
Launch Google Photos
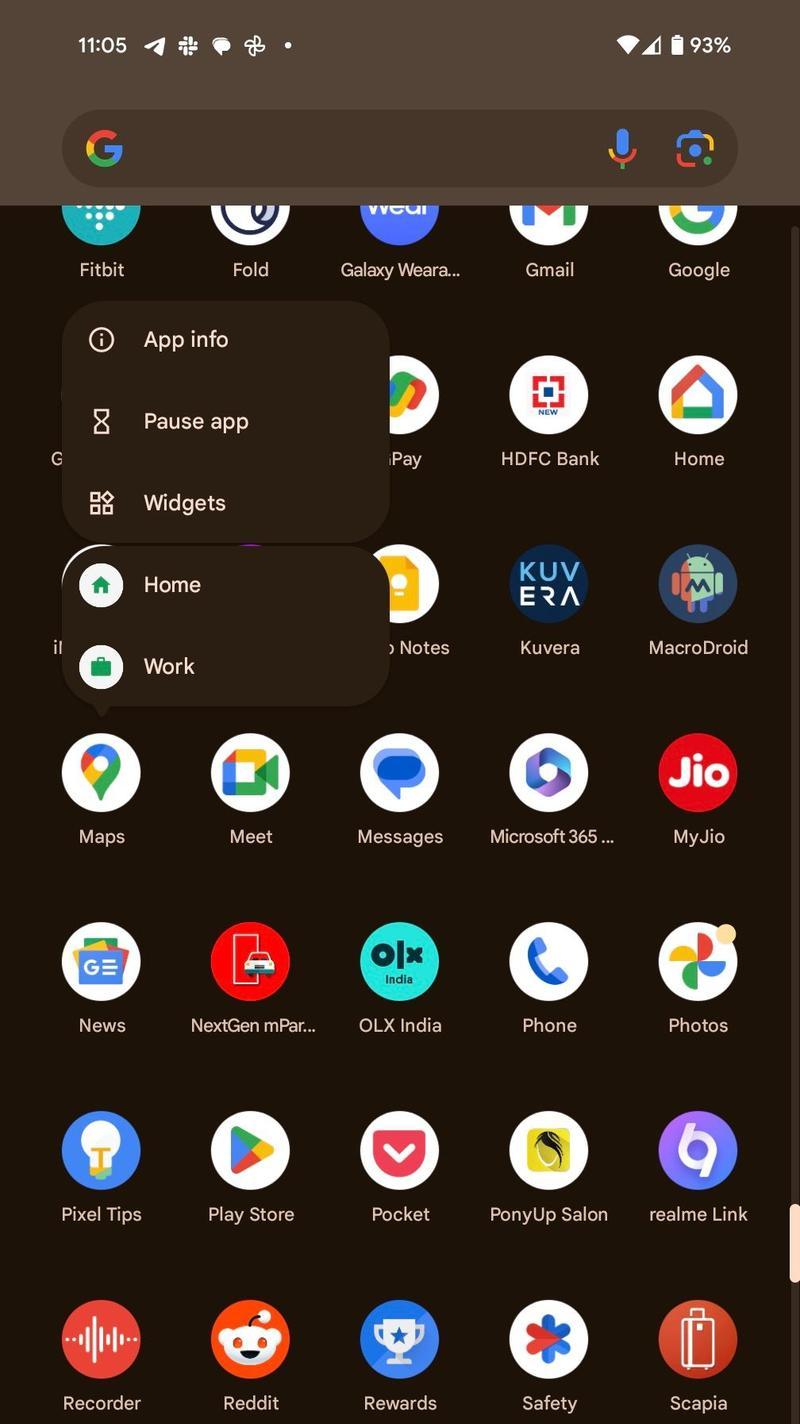point(698,962)
